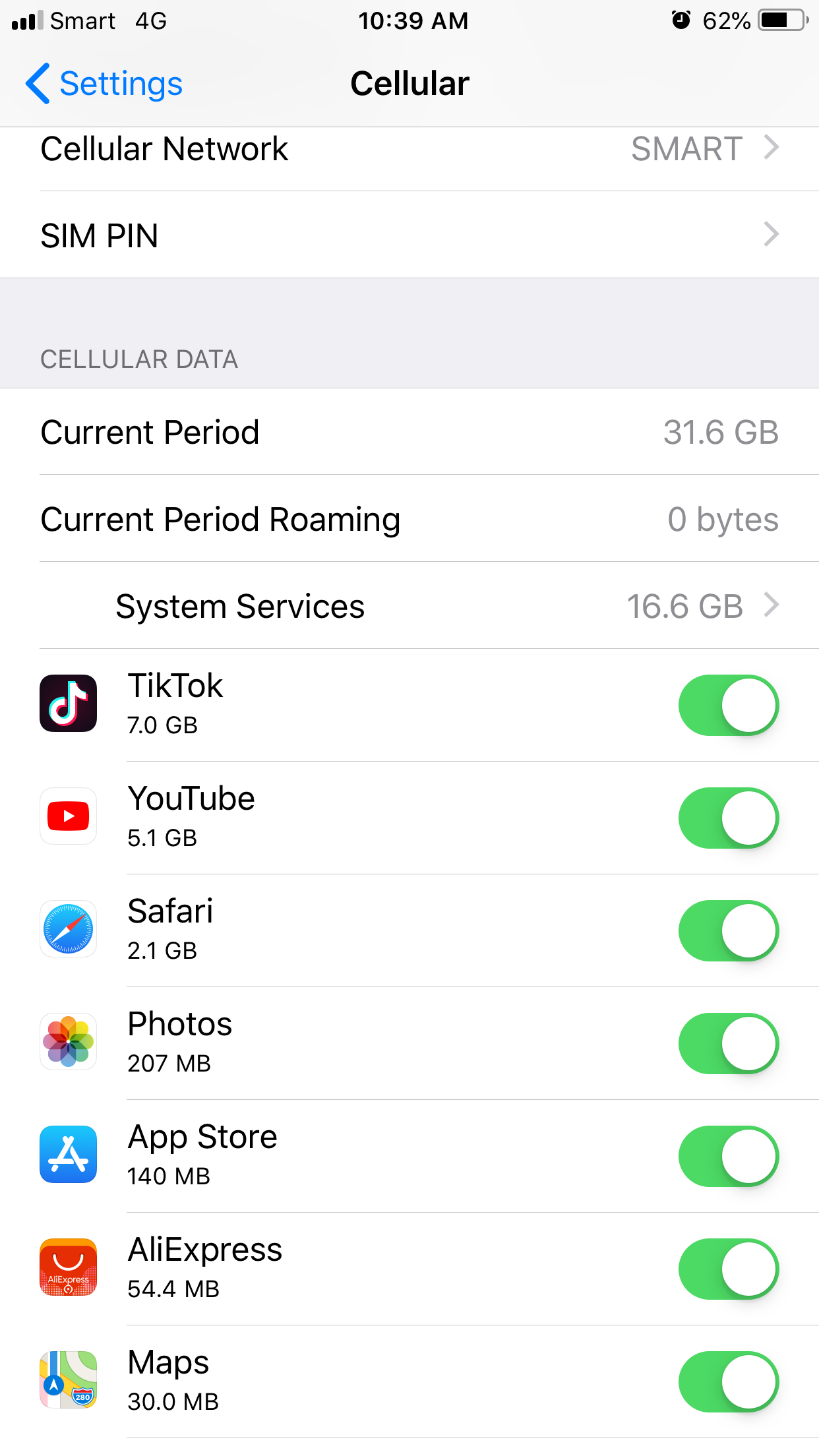
Task: Disable cellular data for TikTok
Action: [x=729, y=705]
